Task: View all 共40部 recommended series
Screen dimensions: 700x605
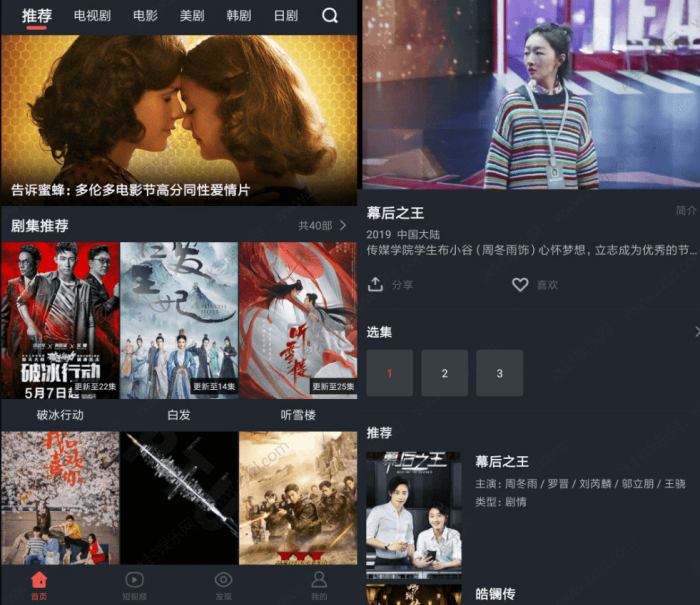Action: click(322, 226)
